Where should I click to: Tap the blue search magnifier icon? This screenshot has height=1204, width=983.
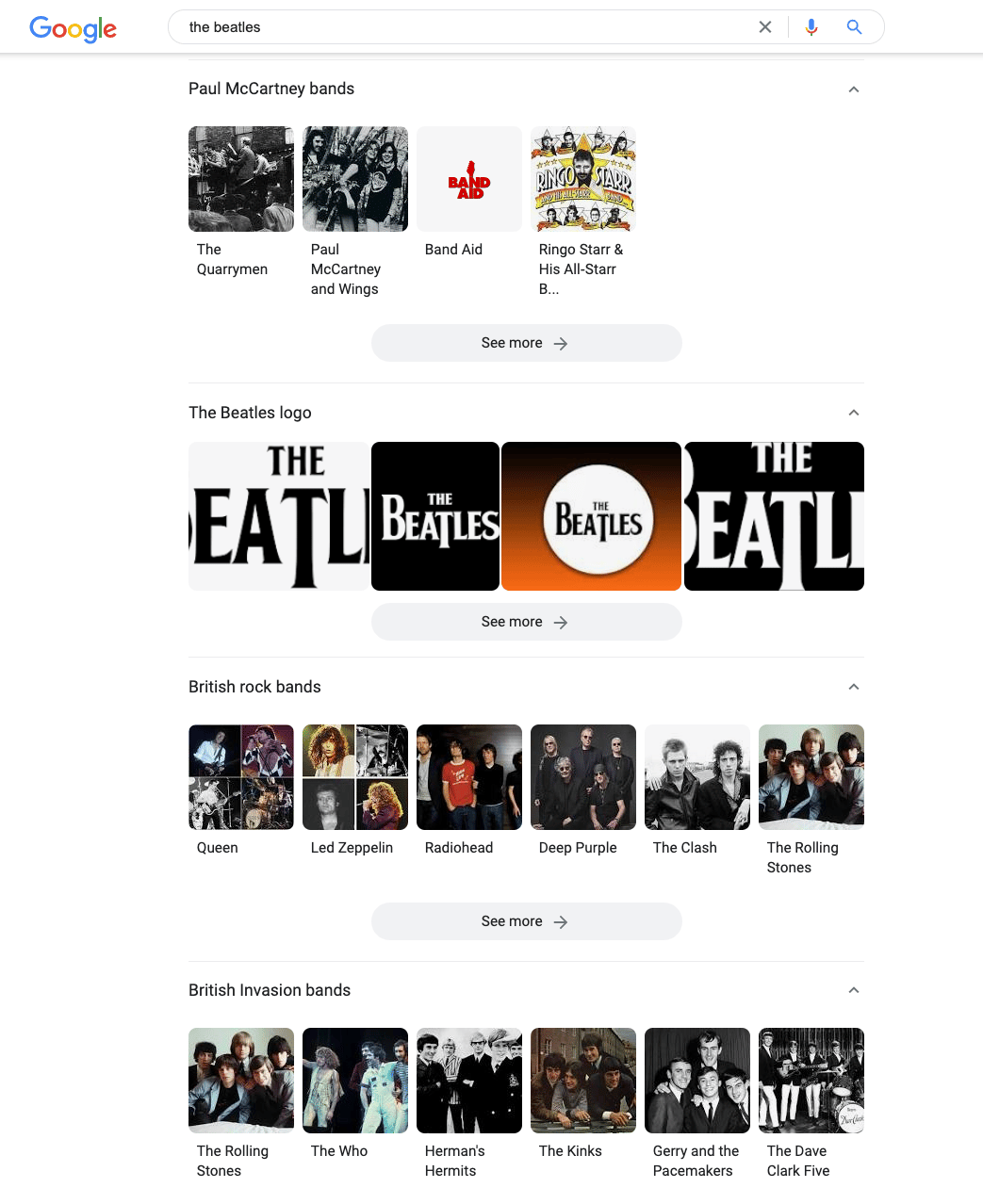coord(854,27)
